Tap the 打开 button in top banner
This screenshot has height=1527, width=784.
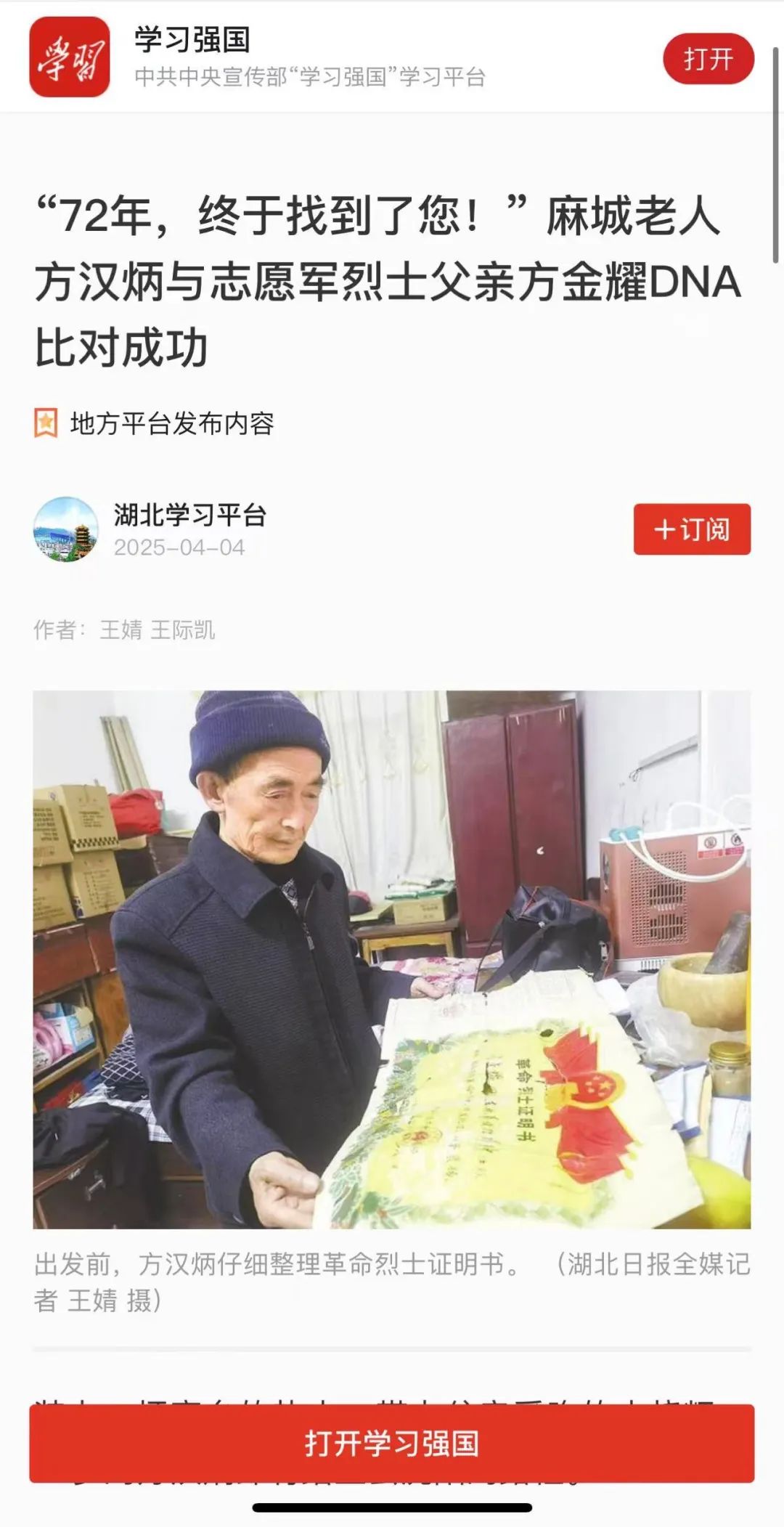pyautogui.click(x=708, y=59)
